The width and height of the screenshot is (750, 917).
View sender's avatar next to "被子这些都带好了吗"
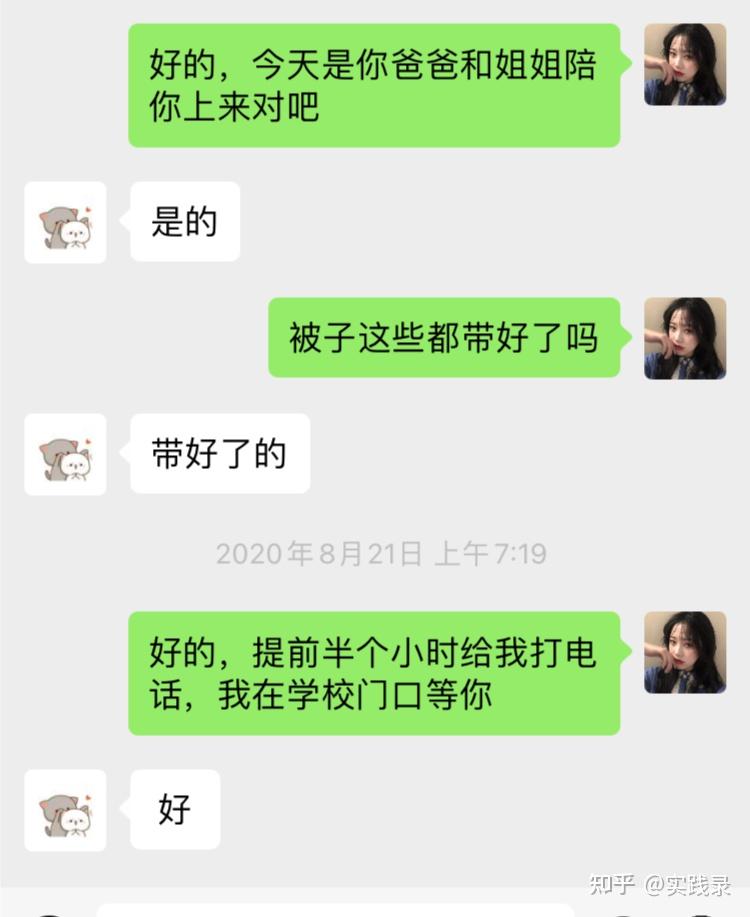[x=685, y=338]
